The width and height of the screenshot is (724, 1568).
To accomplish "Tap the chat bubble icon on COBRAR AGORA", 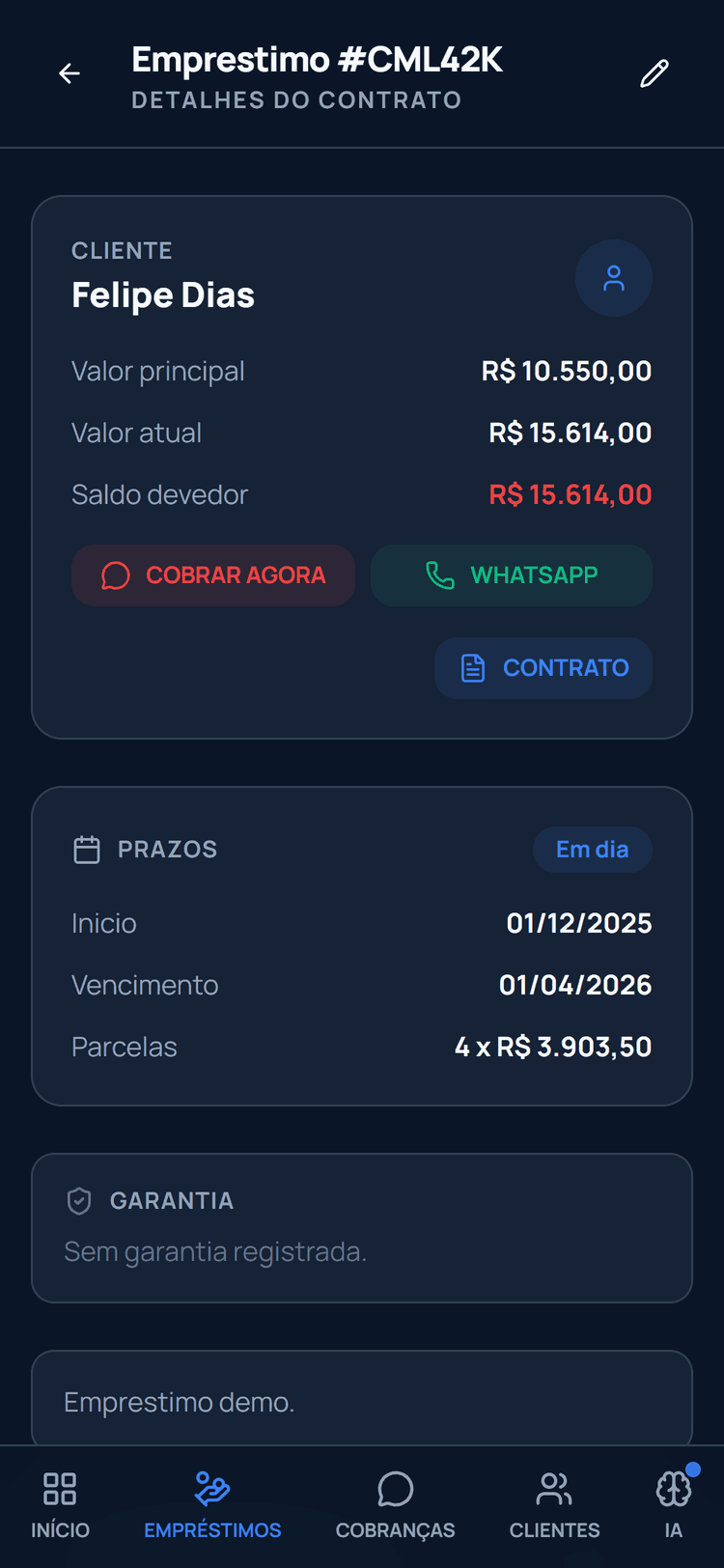I will pos(115,574).
